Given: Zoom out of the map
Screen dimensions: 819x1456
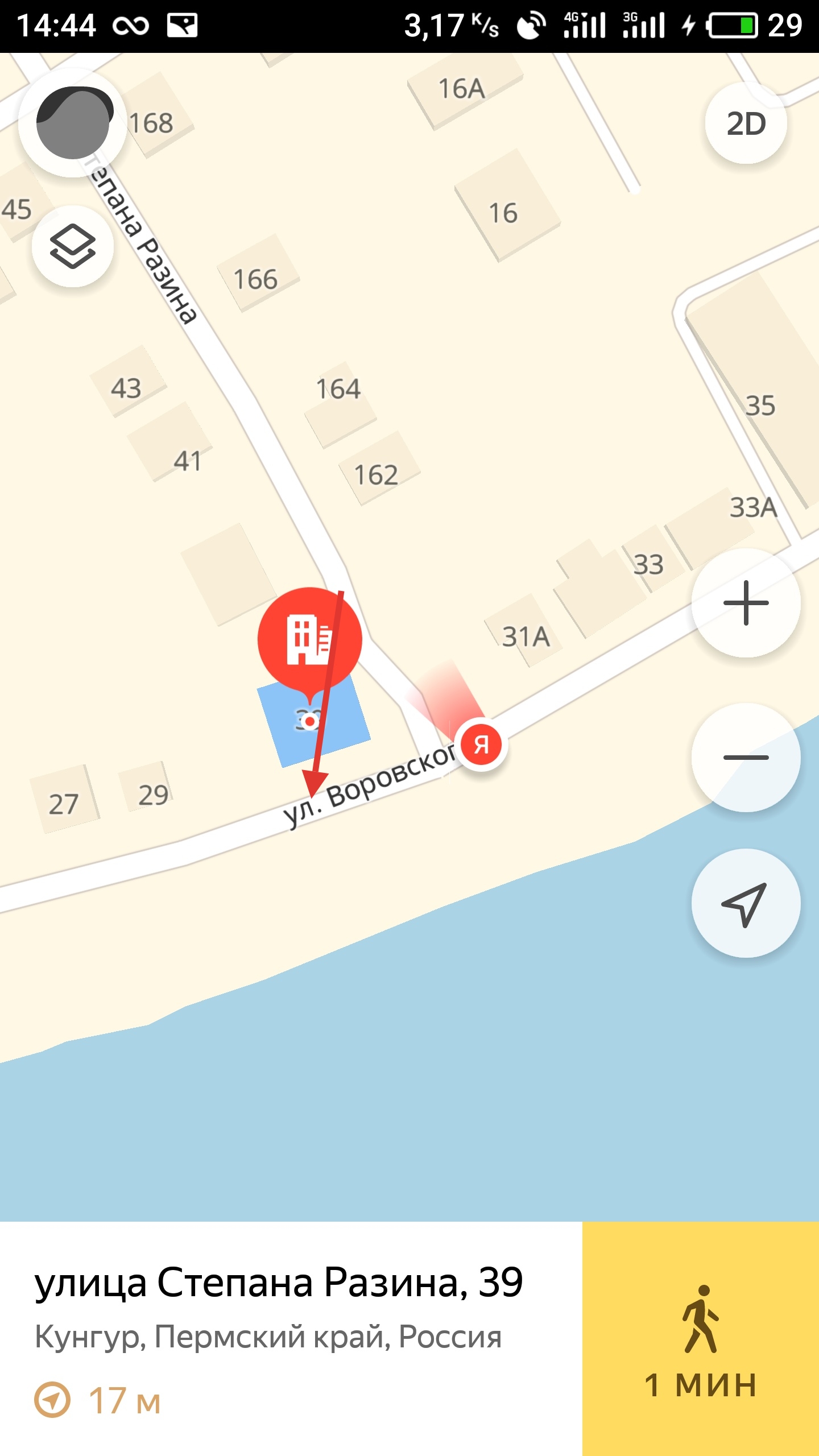Looking at the screenshot, I should tap(746, 757).
